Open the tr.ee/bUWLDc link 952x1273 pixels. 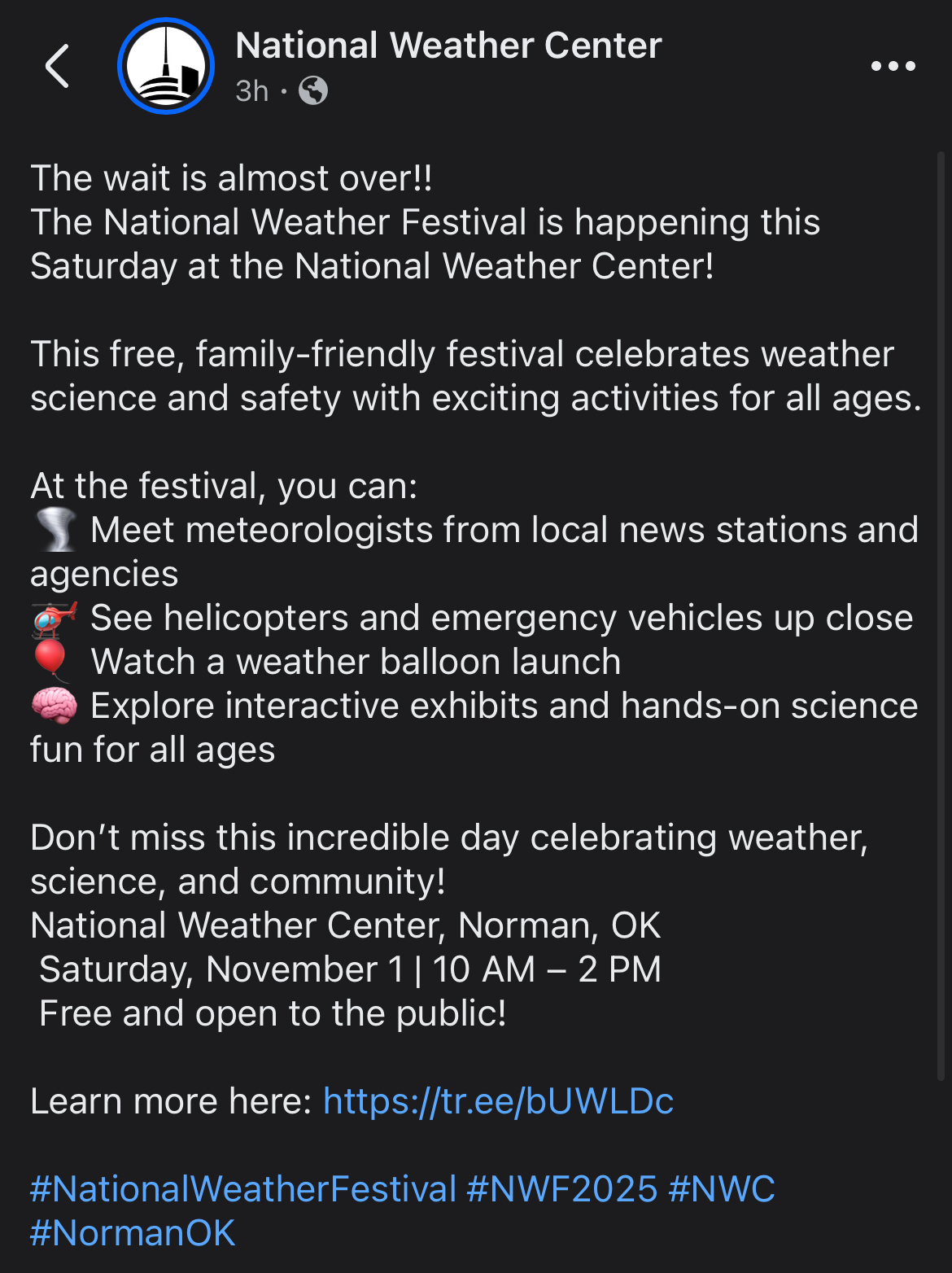pos(498,1101)
